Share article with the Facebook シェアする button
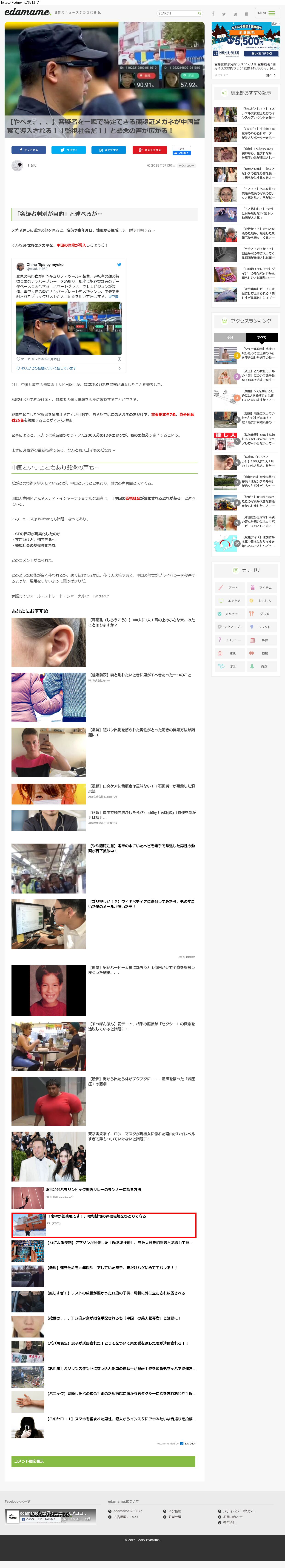285x1568 pixels. coord(28,150)
